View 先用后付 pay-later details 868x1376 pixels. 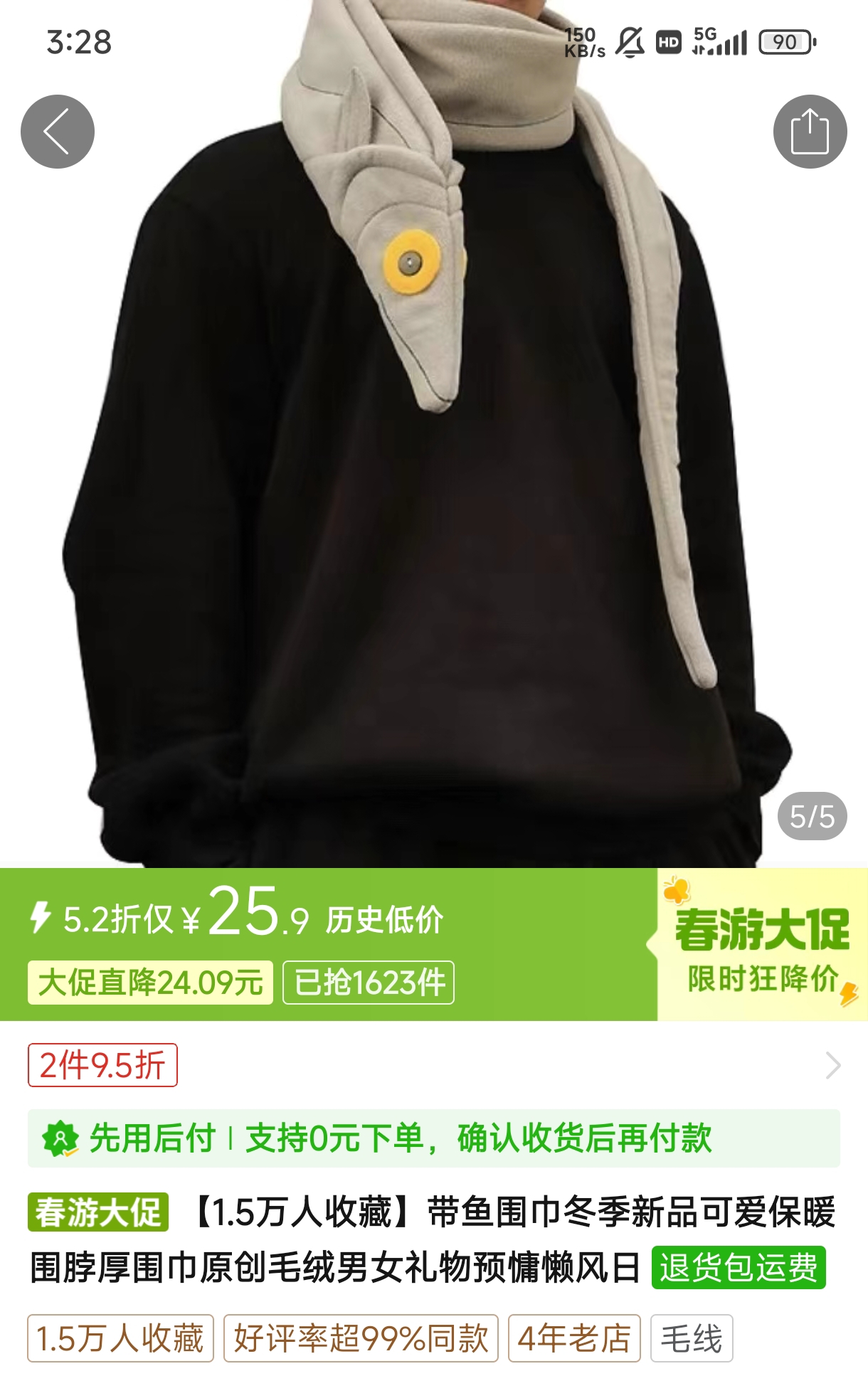pos(433,1138)
